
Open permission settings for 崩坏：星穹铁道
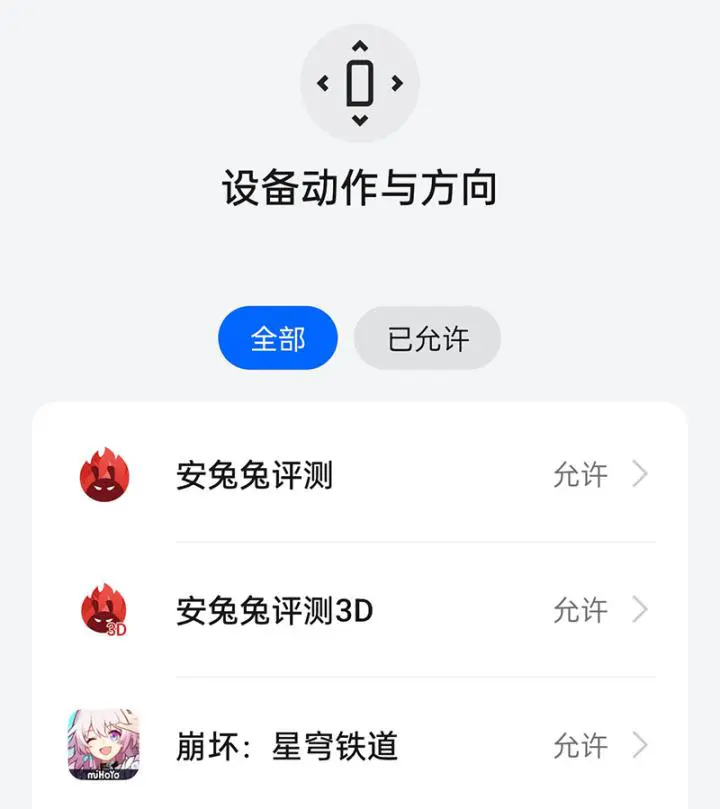[360, 746]
